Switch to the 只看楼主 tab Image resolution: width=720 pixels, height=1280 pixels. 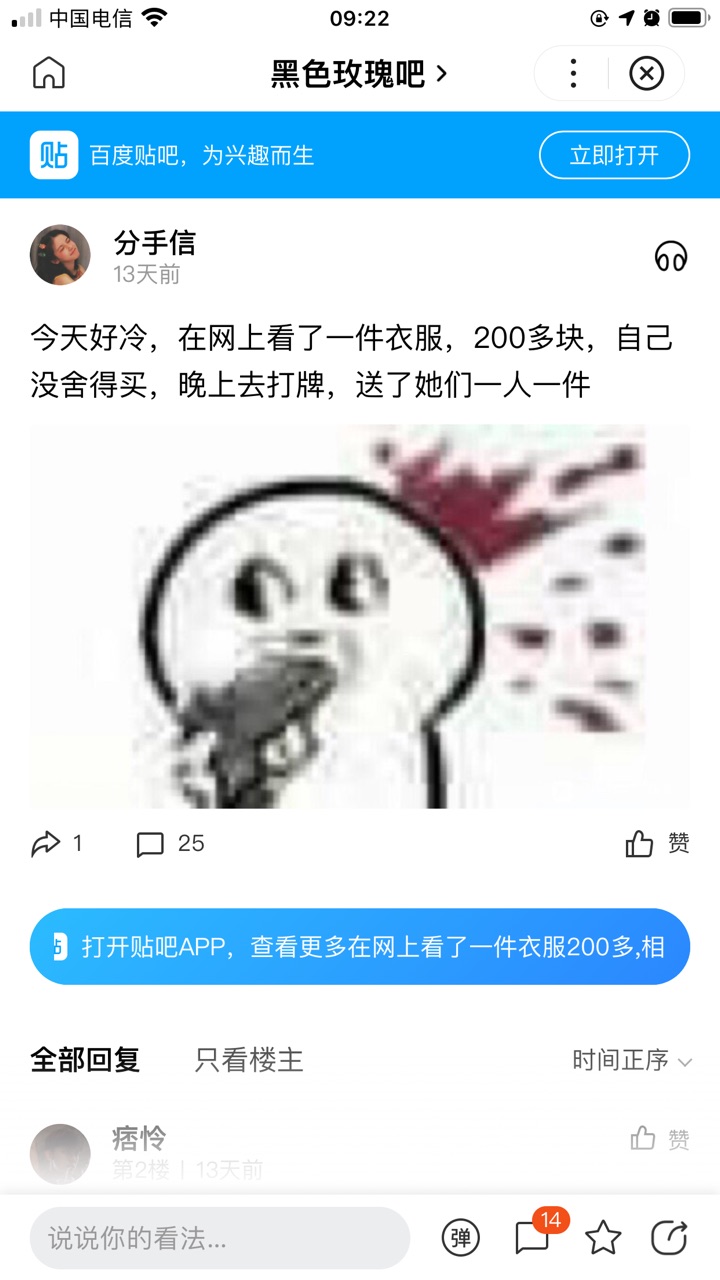pos(249,1060)
